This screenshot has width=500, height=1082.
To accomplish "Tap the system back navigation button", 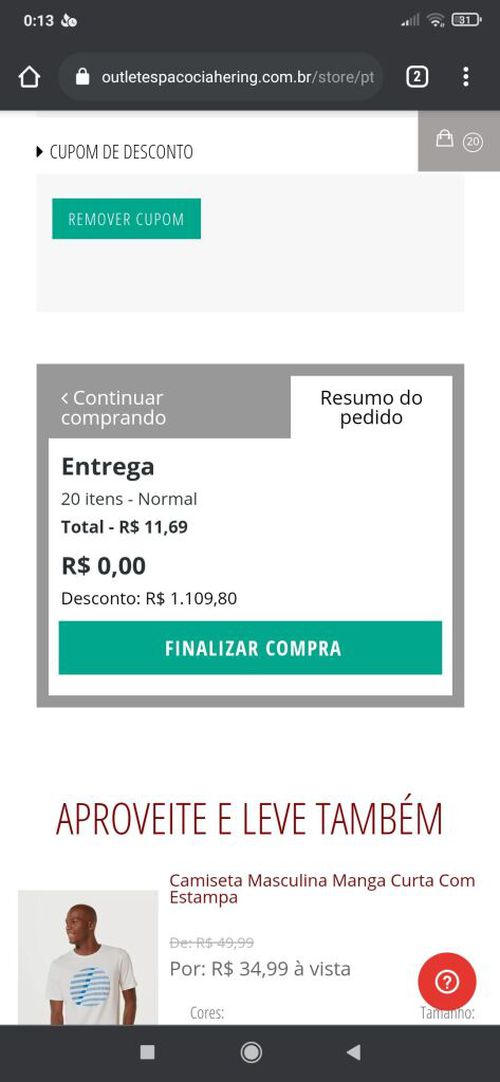I will click(354, 1052).
